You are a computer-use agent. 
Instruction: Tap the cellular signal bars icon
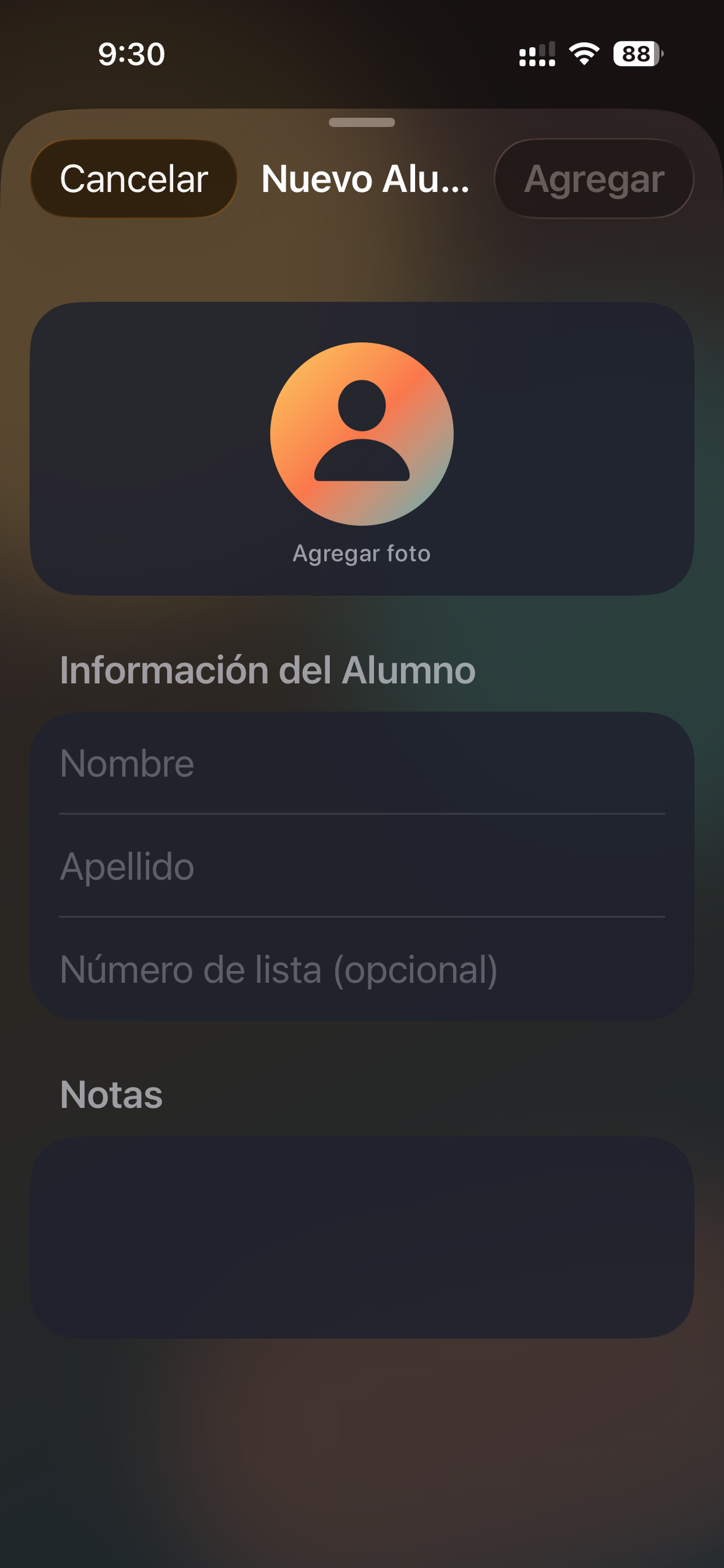pyautogui.click(x=538, y=54)
